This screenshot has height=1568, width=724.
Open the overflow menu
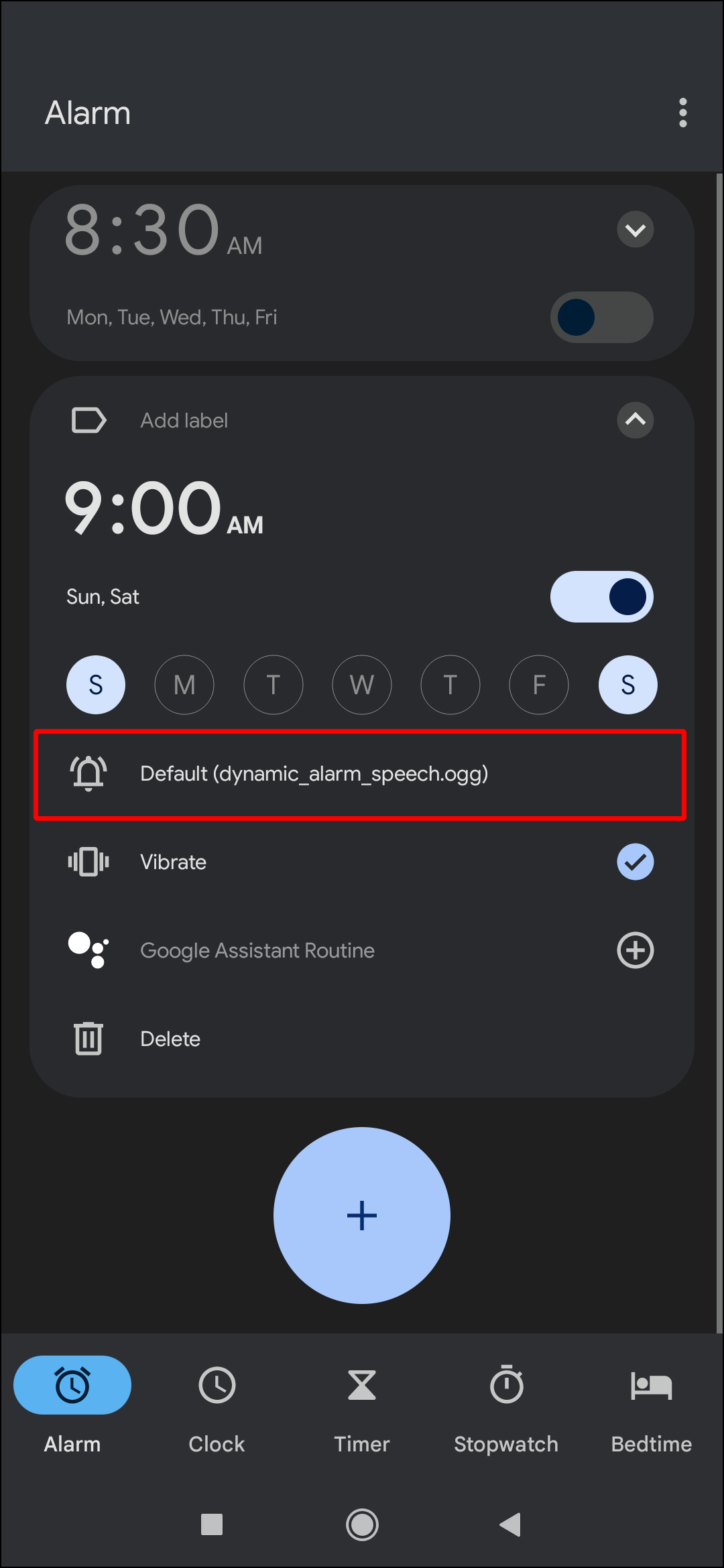click(x=682, y=113)
